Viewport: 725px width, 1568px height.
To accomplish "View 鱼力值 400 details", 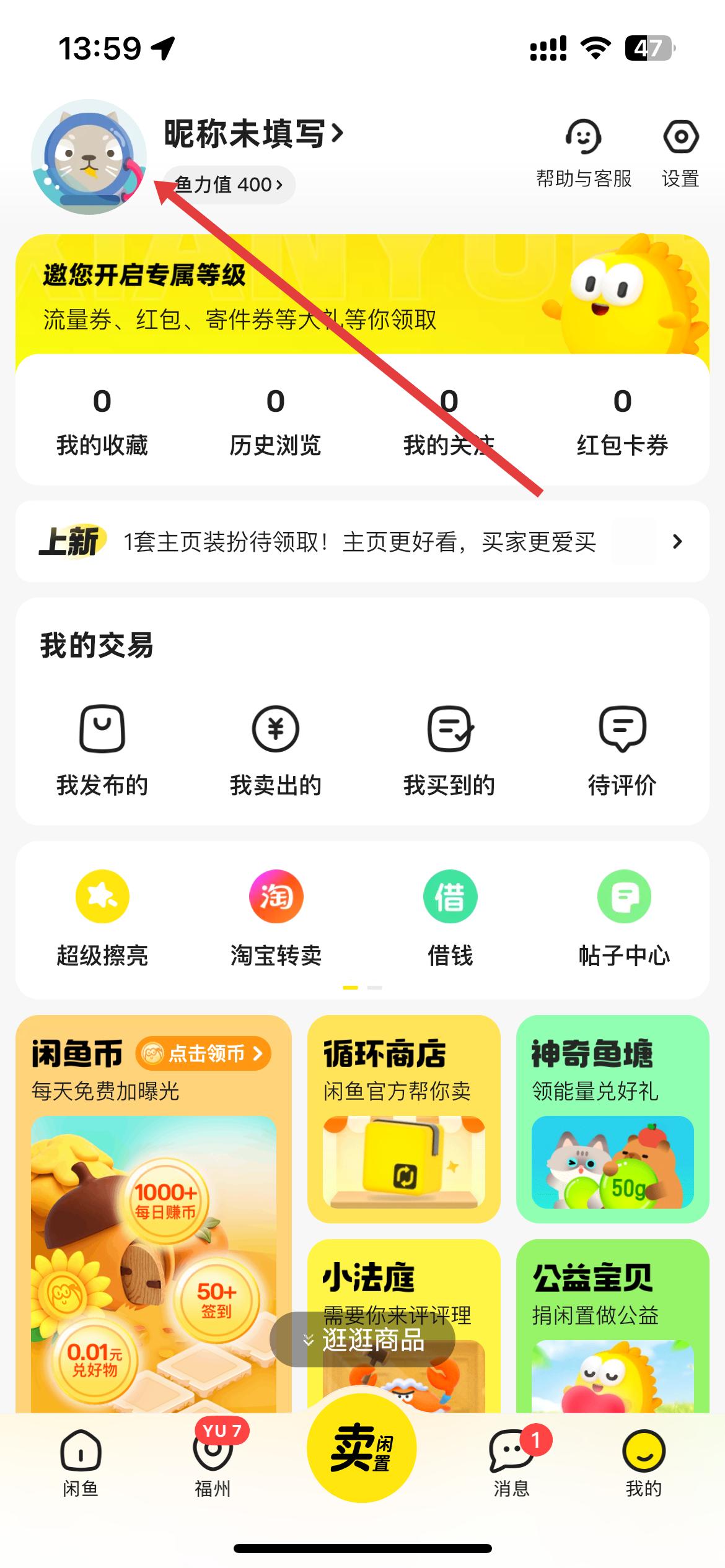I will pos(229,185).
